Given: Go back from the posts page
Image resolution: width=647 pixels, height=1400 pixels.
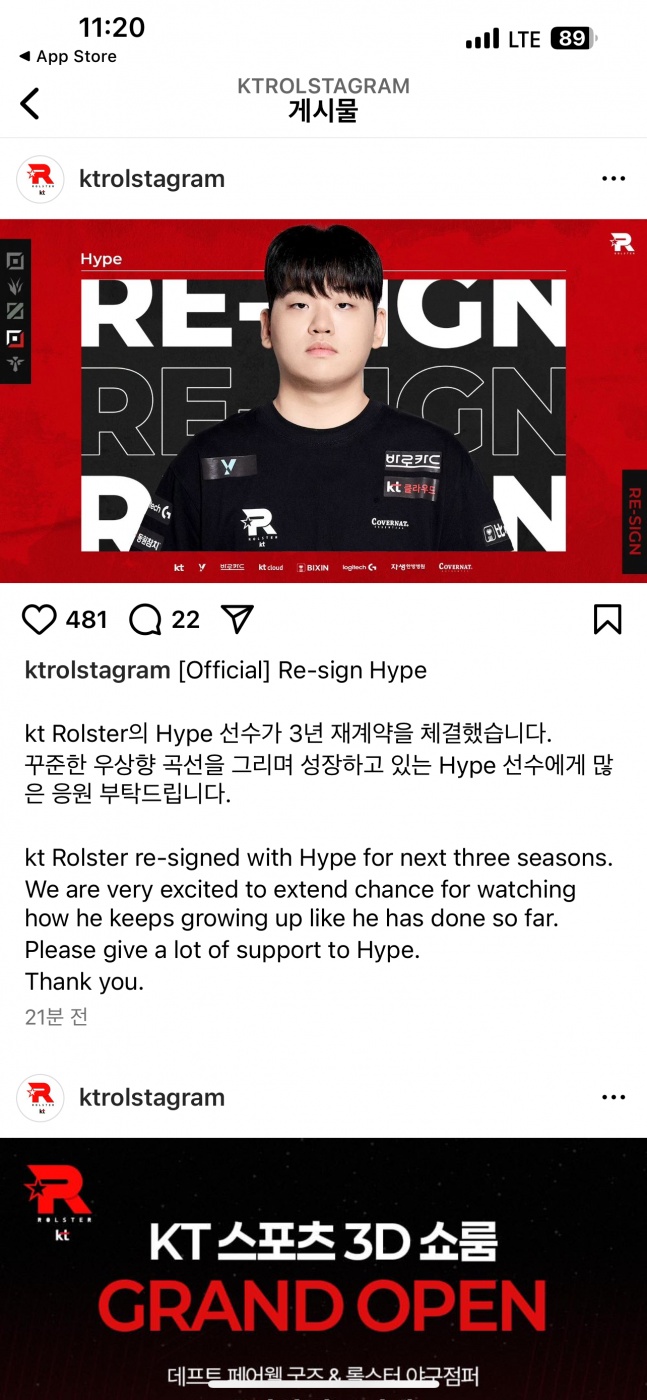Looking at the screenshot, I should (x=30, y=103).
